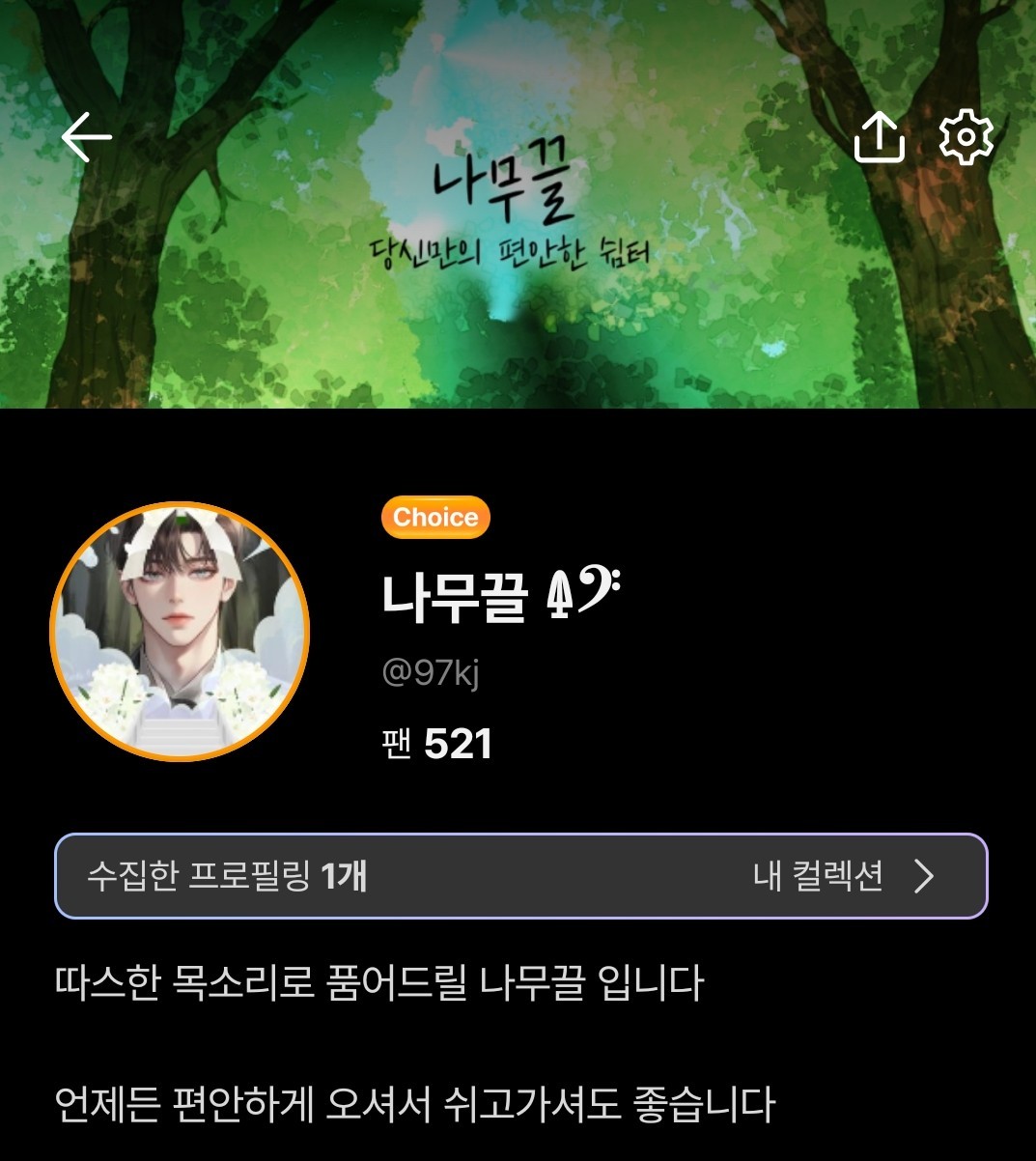
Task: Open the settings gear
Action: pyautogui.click(x=966, y=138)
